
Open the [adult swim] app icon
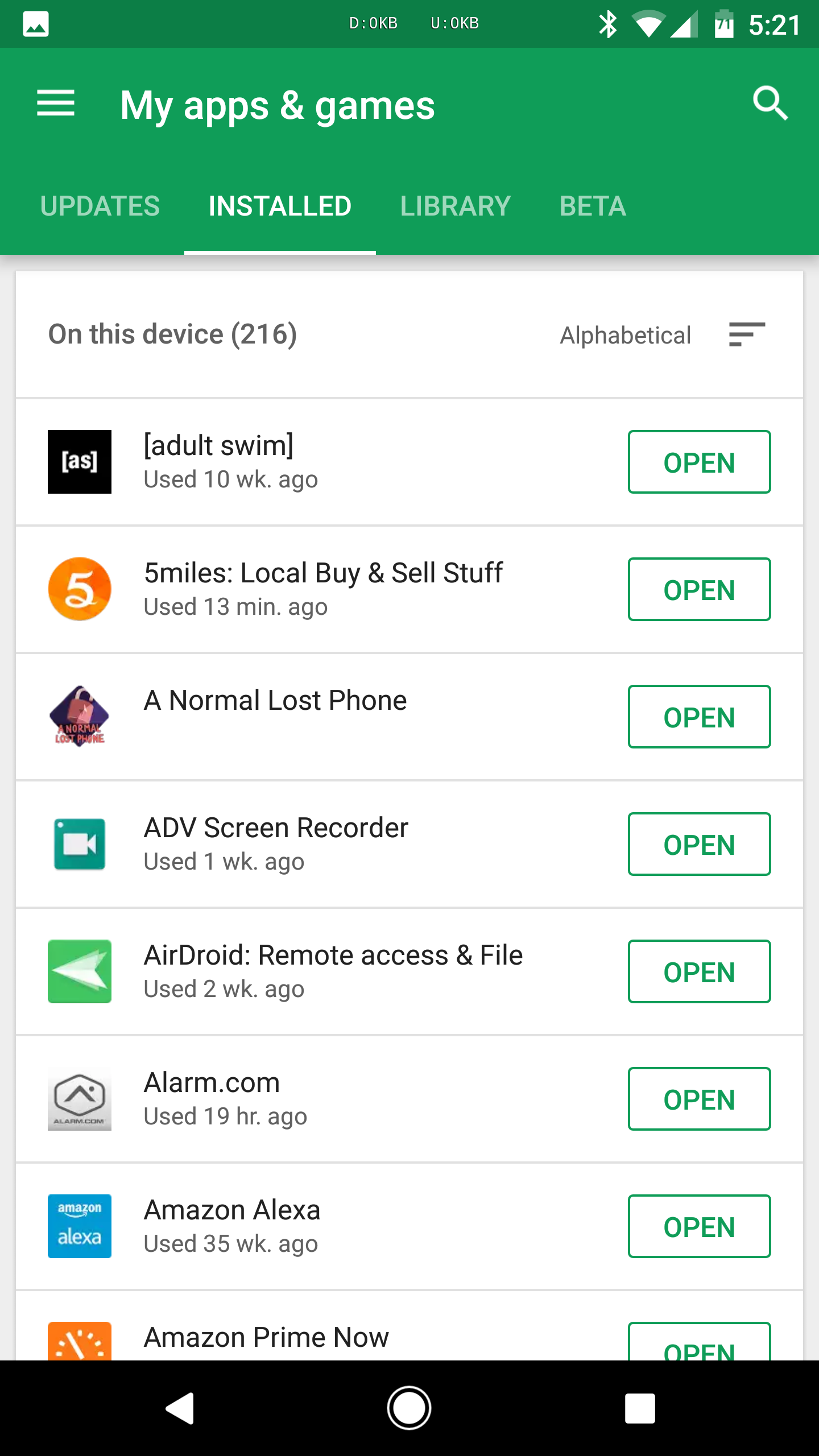click(79, 461)
